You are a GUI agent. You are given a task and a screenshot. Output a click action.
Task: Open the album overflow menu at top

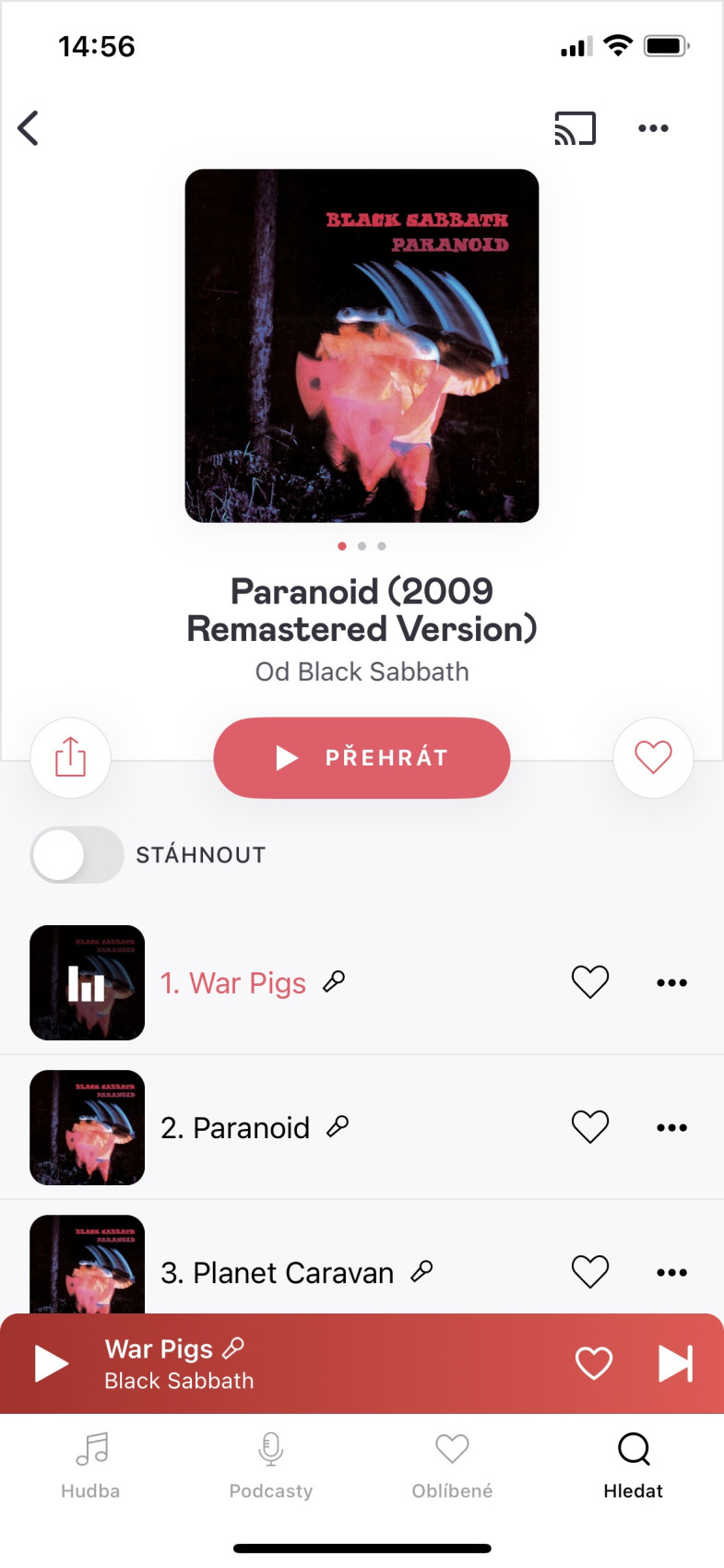click(653, 128)
